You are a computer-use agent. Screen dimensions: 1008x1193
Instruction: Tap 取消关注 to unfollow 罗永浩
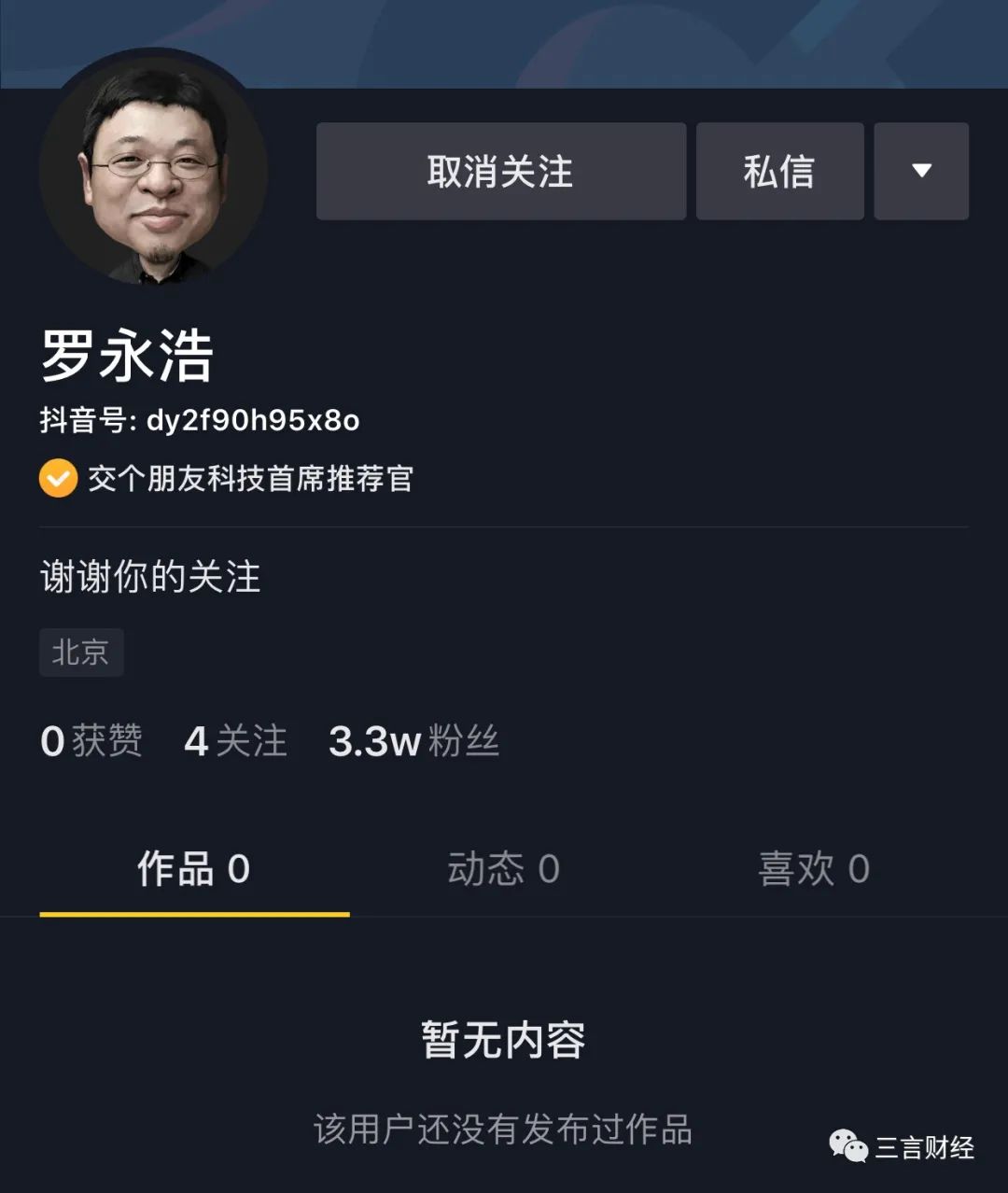pyautogui.click(x=500, y=172)
